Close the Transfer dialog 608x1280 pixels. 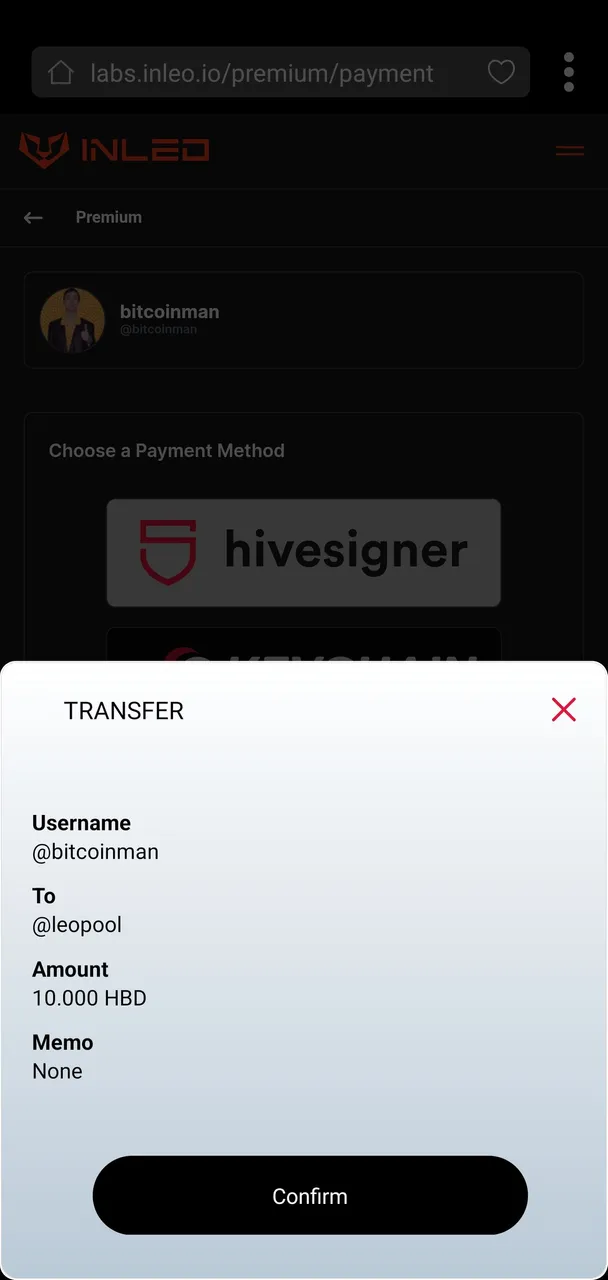tap(564, 709)
